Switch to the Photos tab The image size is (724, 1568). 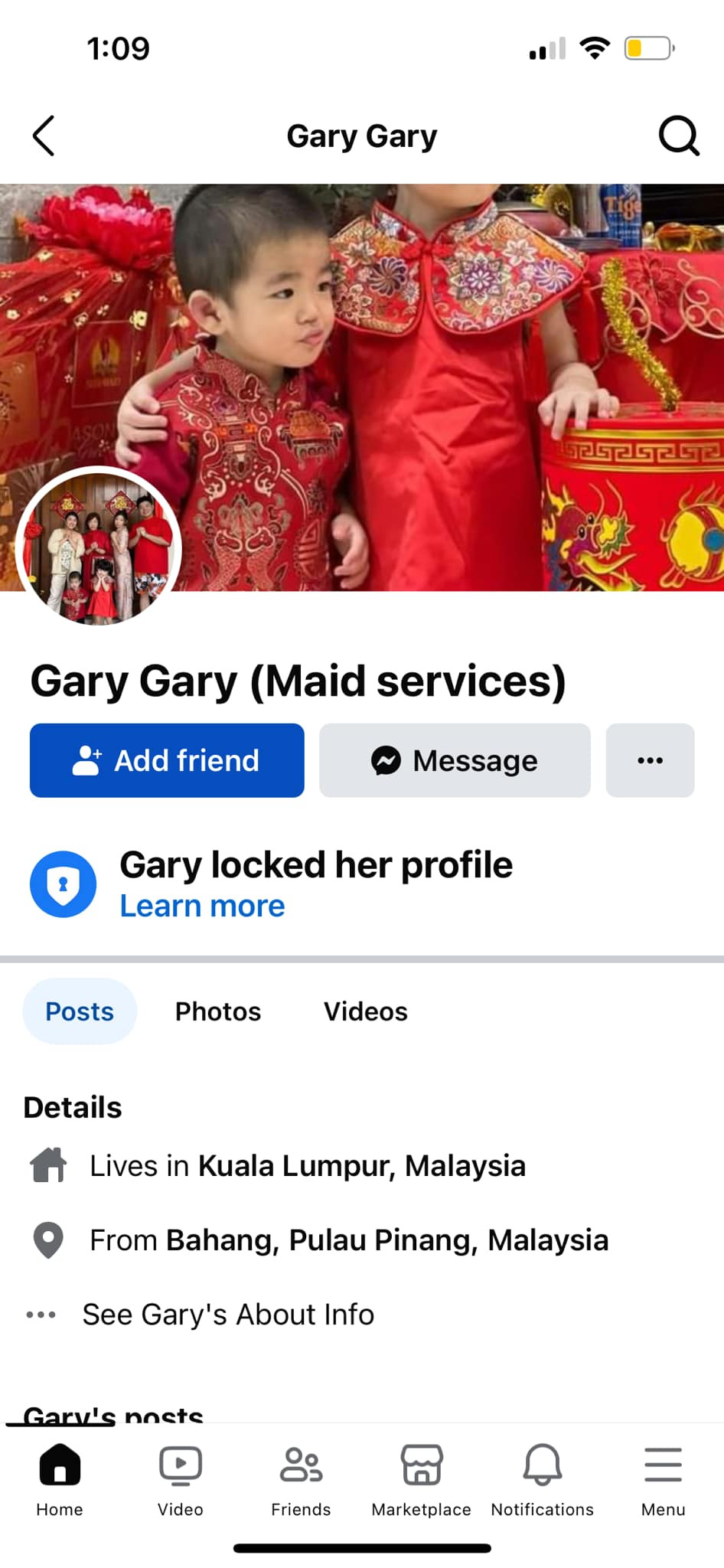pyautogui.click(x=218, y=1011)
